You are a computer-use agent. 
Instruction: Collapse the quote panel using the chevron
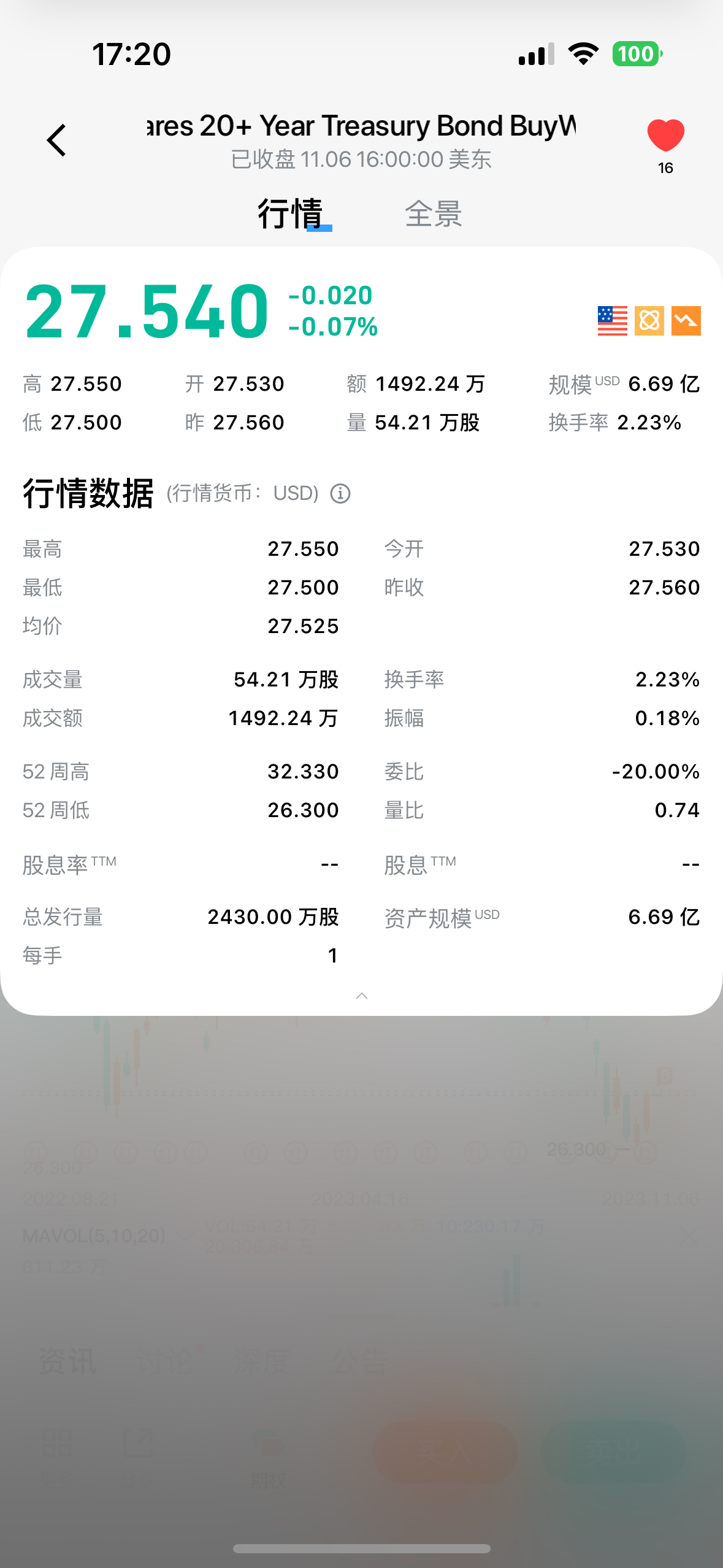coord(362,995)
